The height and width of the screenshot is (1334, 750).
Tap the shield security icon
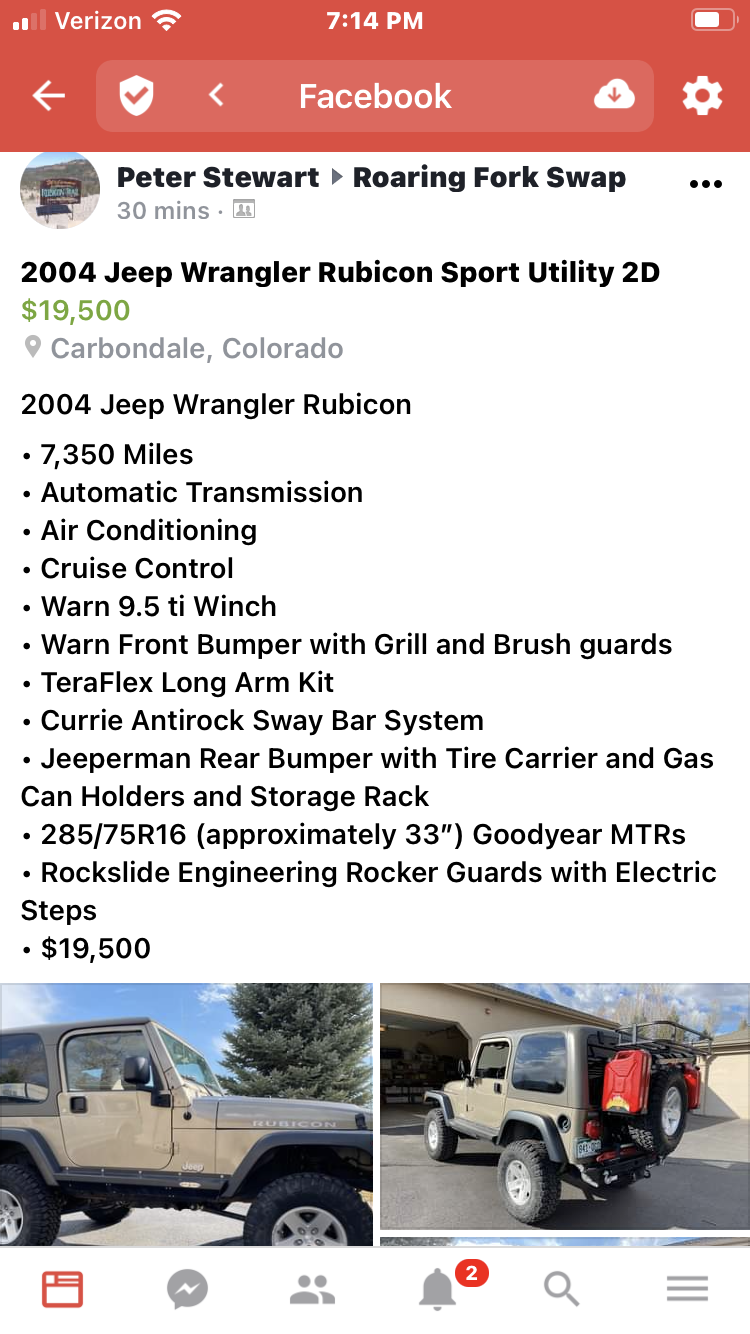tap(136, 96)
